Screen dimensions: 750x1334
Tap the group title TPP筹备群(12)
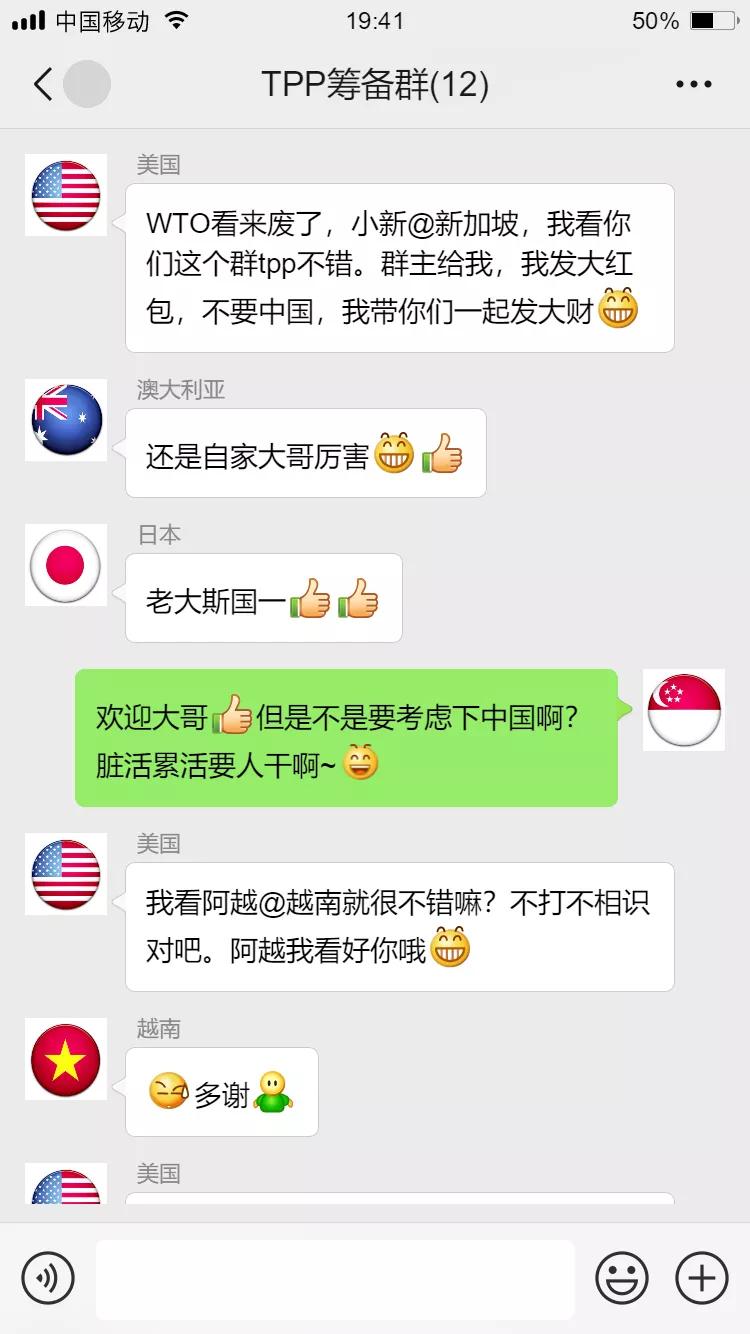[375, 86]
